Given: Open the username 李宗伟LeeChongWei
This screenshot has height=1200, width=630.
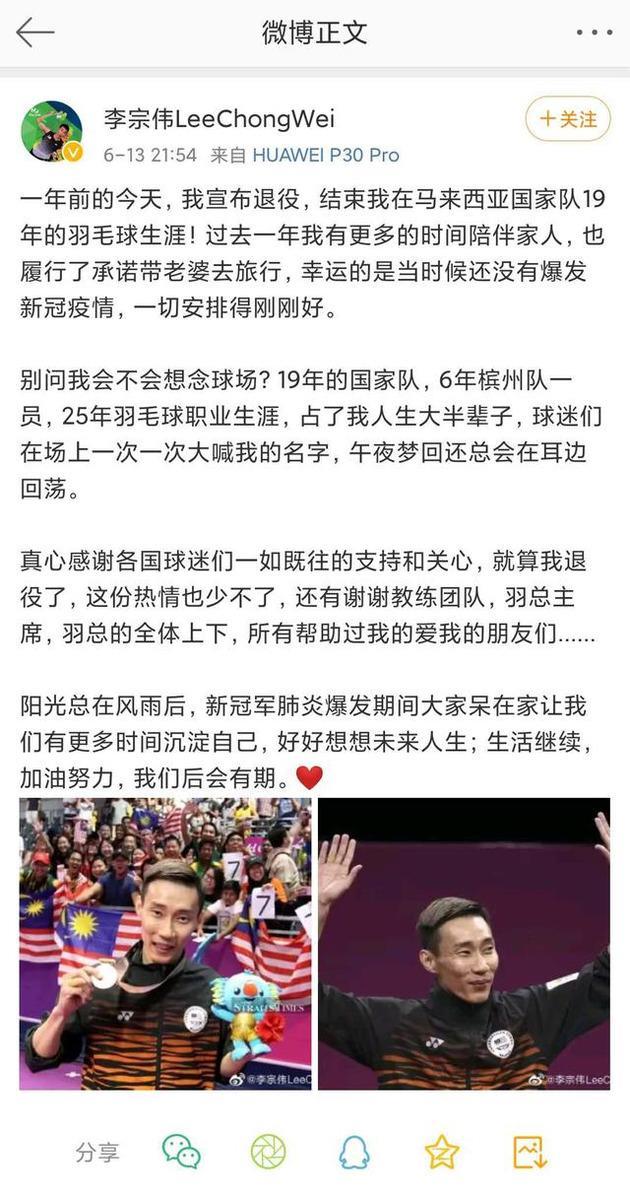Looking at the screenshot, I should (x=219, y=120).
